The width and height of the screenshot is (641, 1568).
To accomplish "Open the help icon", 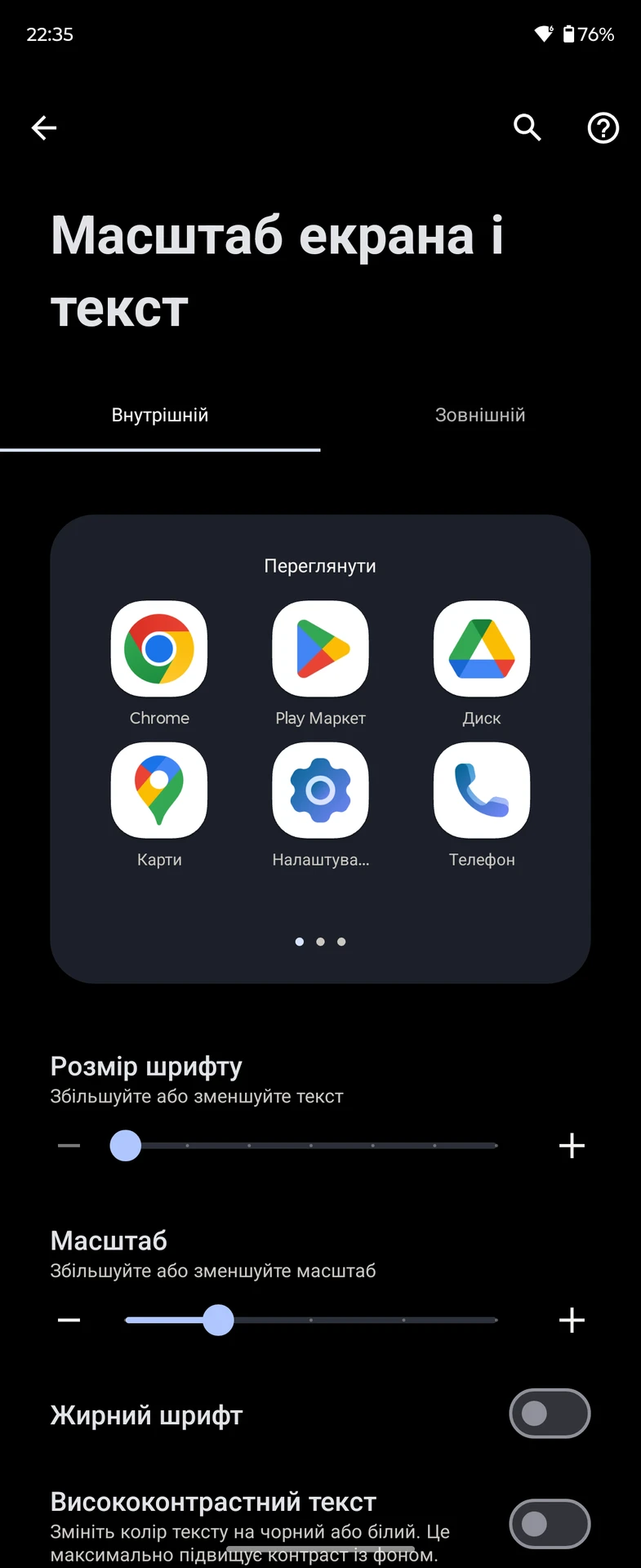I will click(603, 128).
